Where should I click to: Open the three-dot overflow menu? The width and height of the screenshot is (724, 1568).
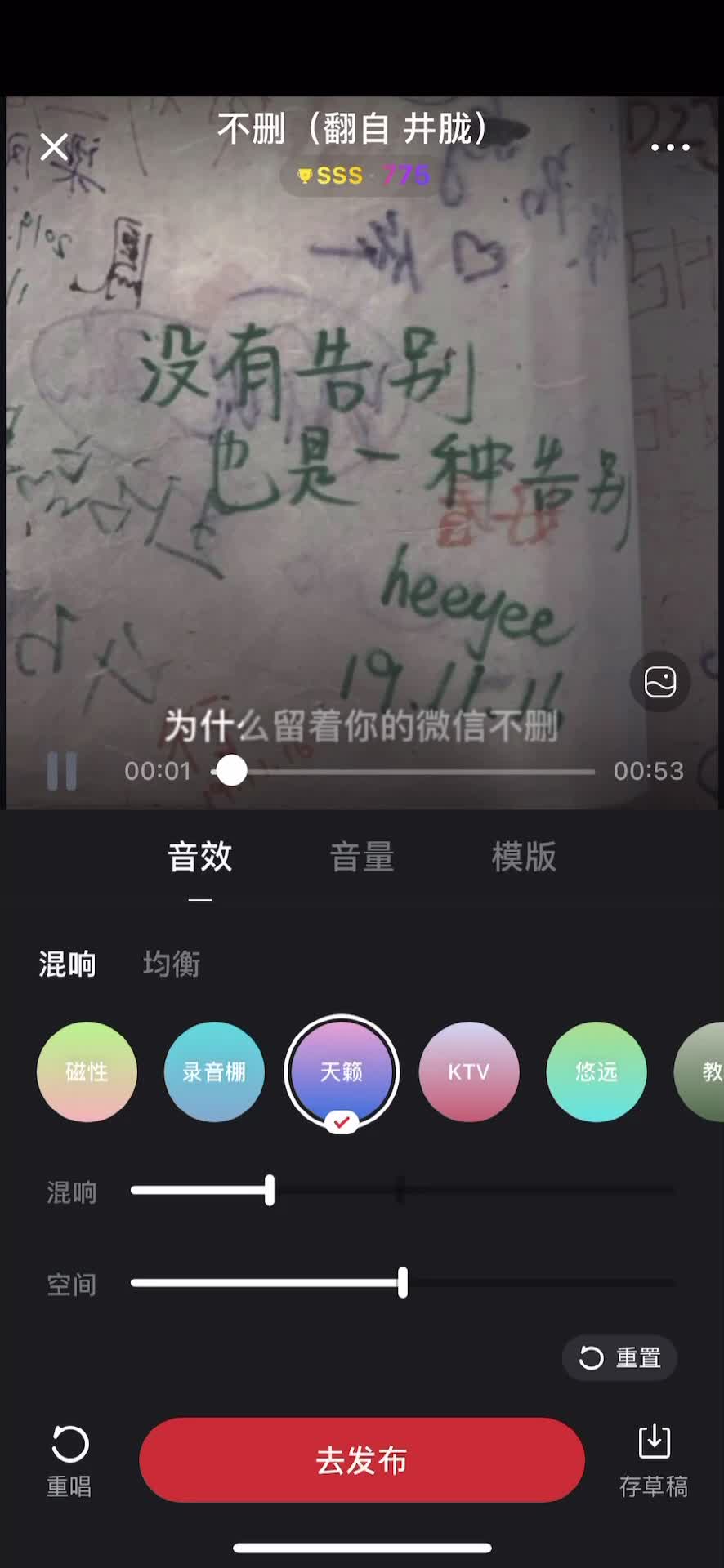[670, 148]
